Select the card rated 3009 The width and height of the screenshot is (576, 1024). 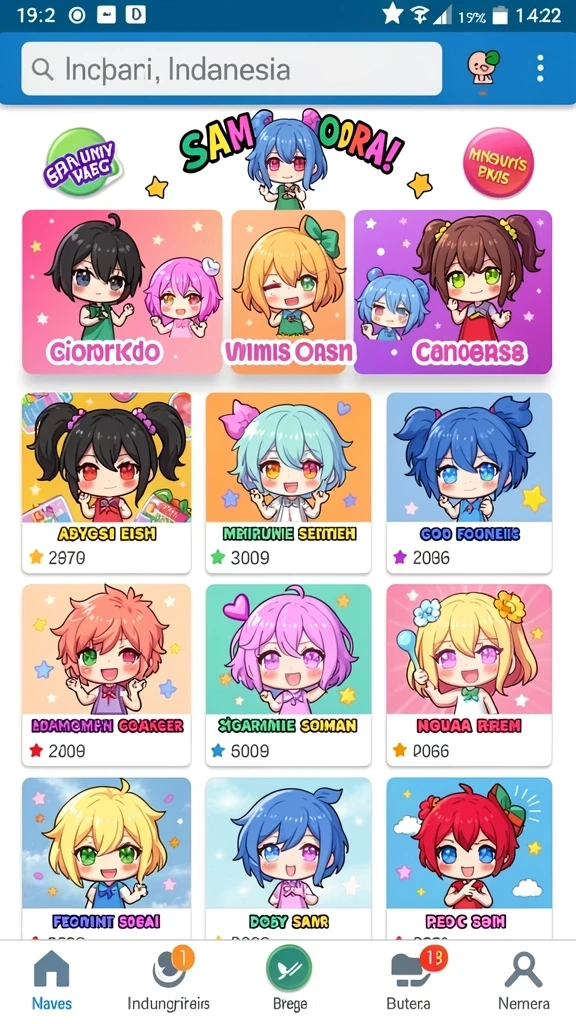tap(288, 483)
